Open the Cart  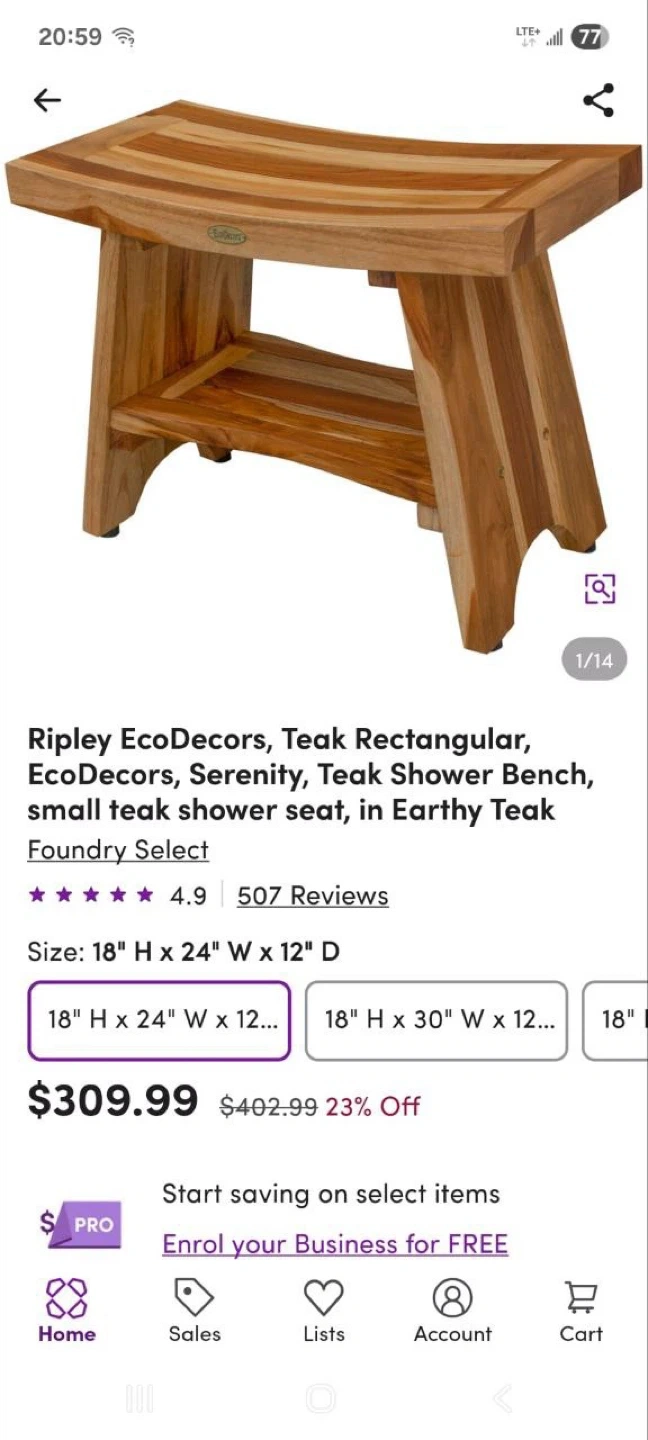581,1311
